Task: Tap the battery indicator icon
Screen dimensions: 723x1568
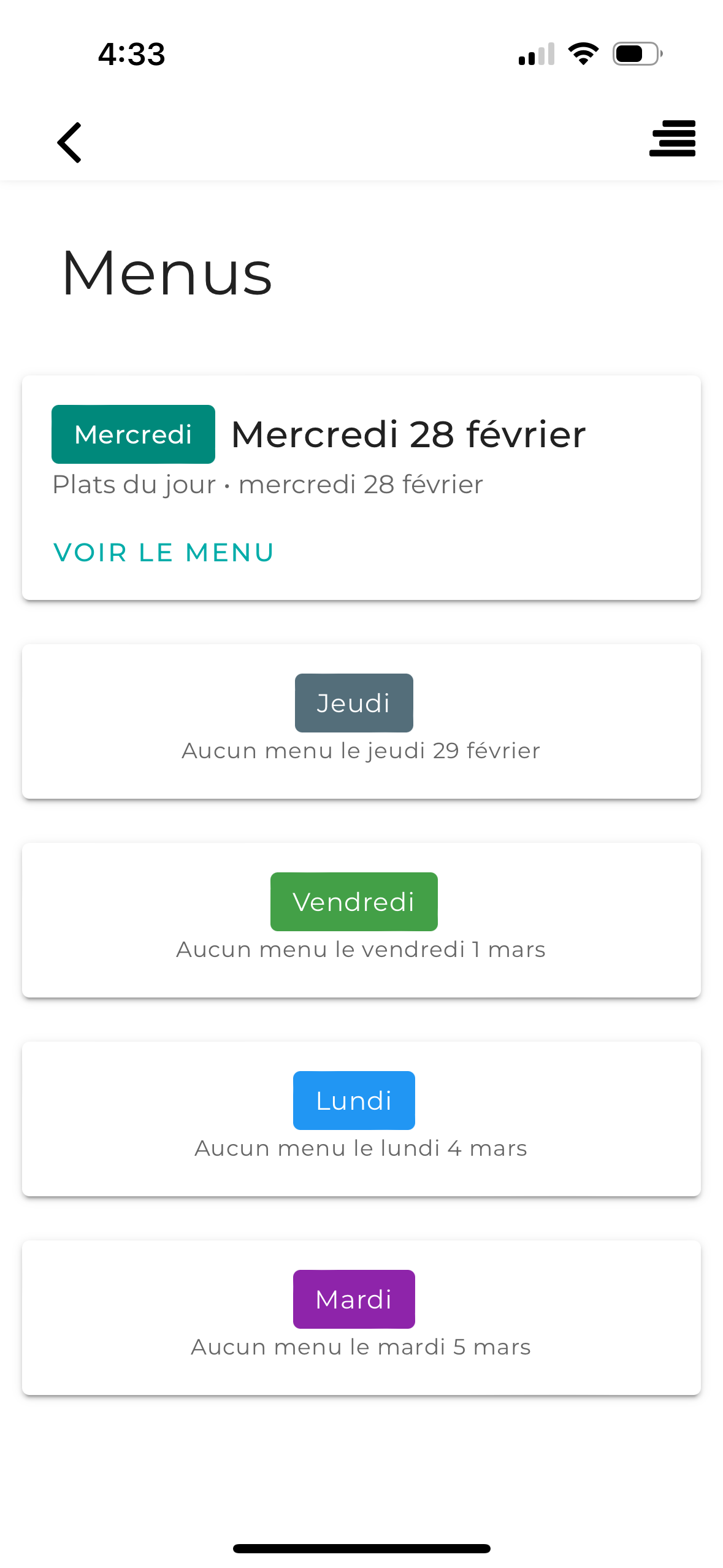Action: point(635,54)
